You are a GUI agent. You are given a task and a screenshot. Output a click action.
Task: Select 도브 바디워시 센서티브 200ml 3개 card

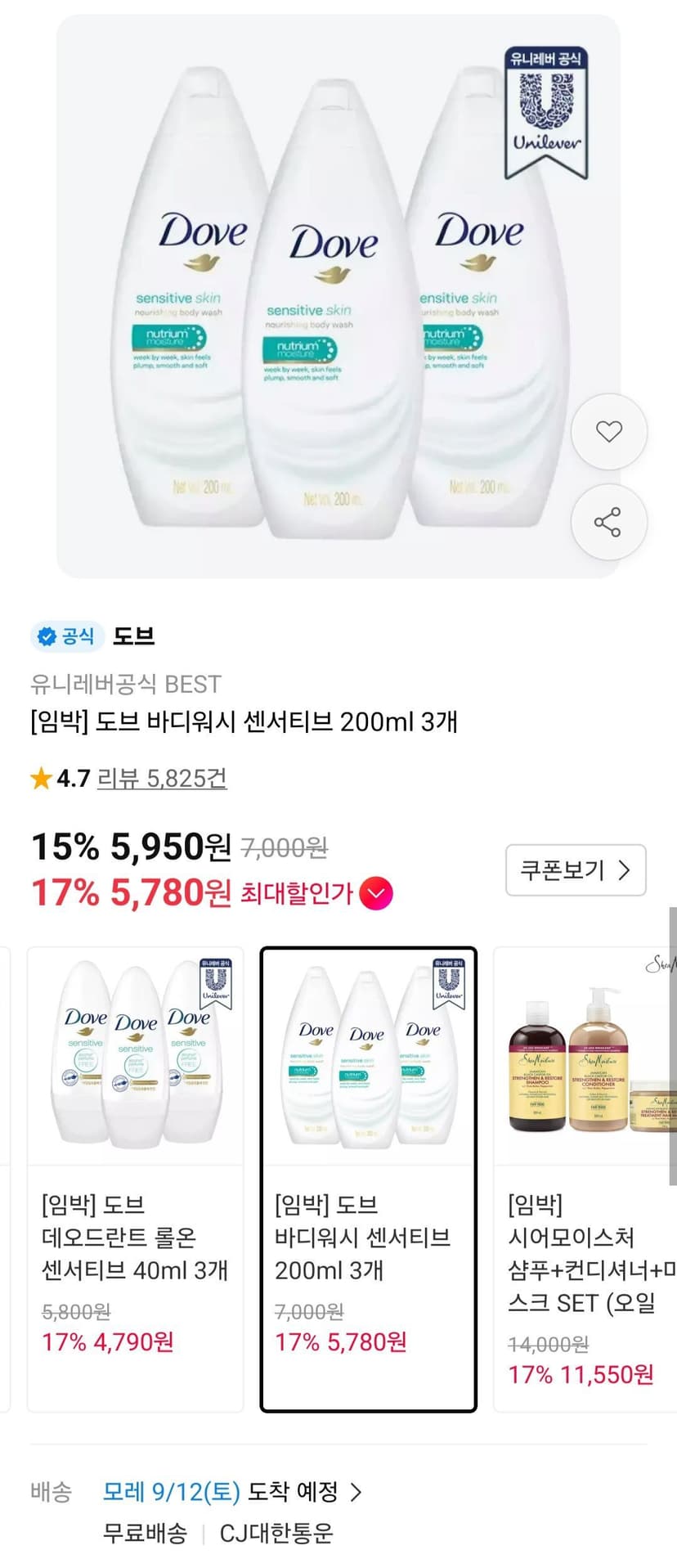(x=368, y=1179)
